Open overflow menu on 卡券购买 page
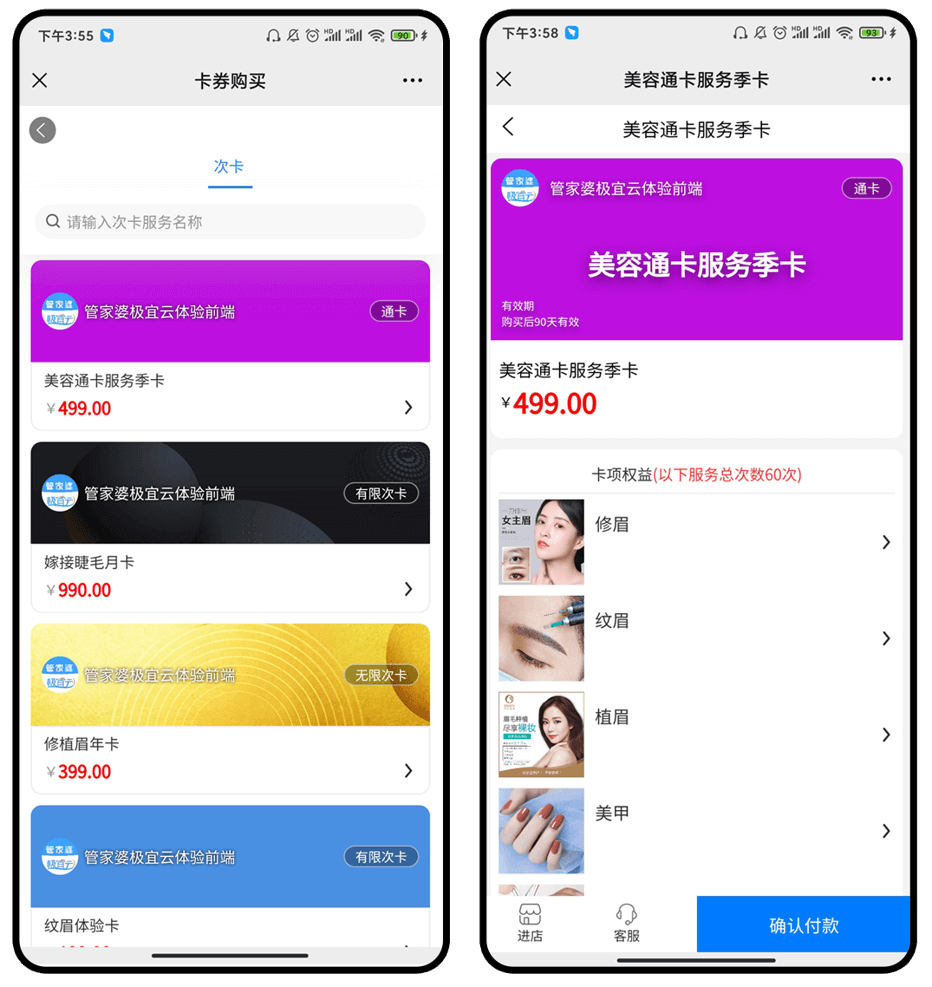The height and width of the screenshot is (987, 932). coord(412,80)
